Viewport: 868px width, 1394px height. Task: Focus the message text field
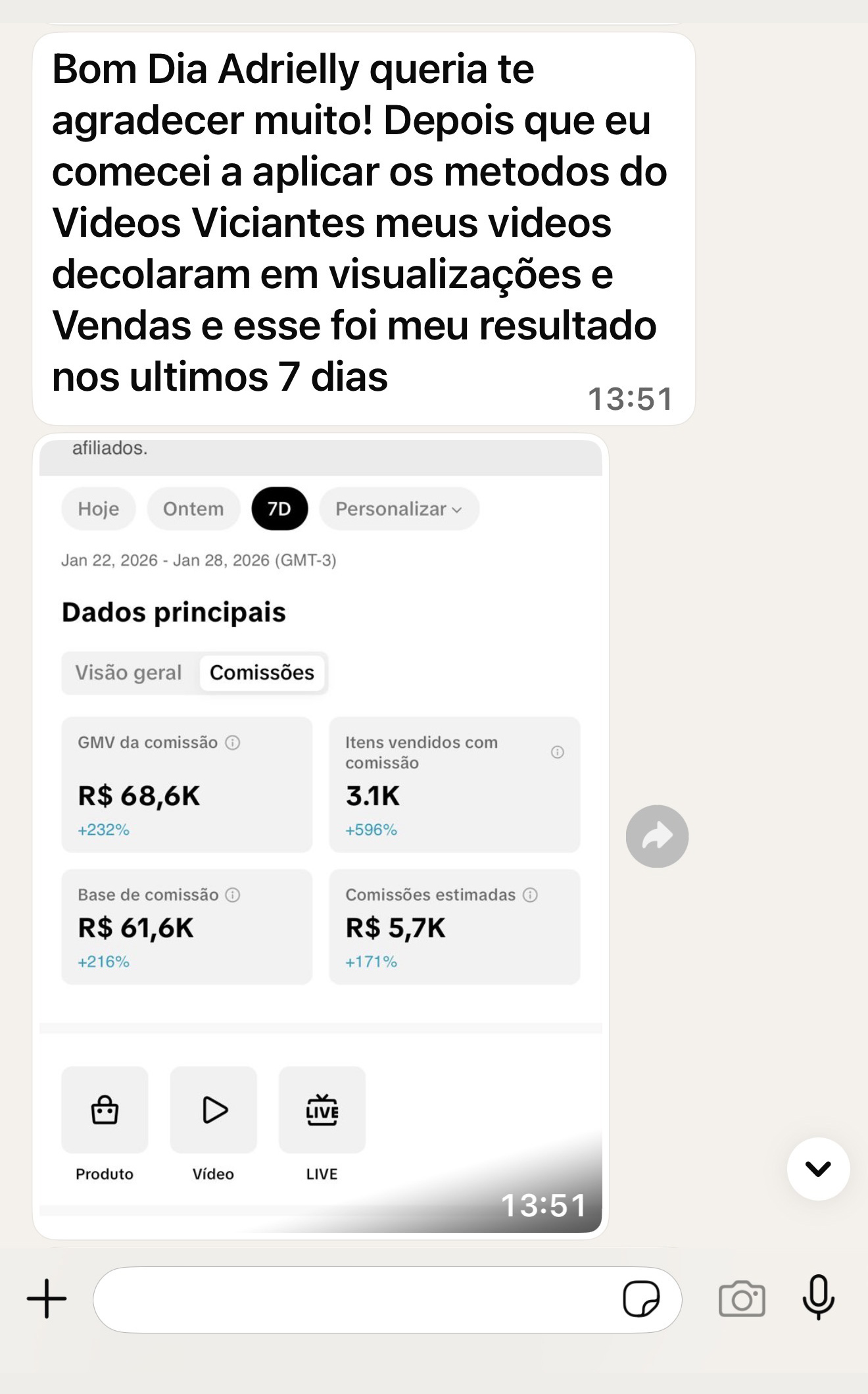(355, 1299)
